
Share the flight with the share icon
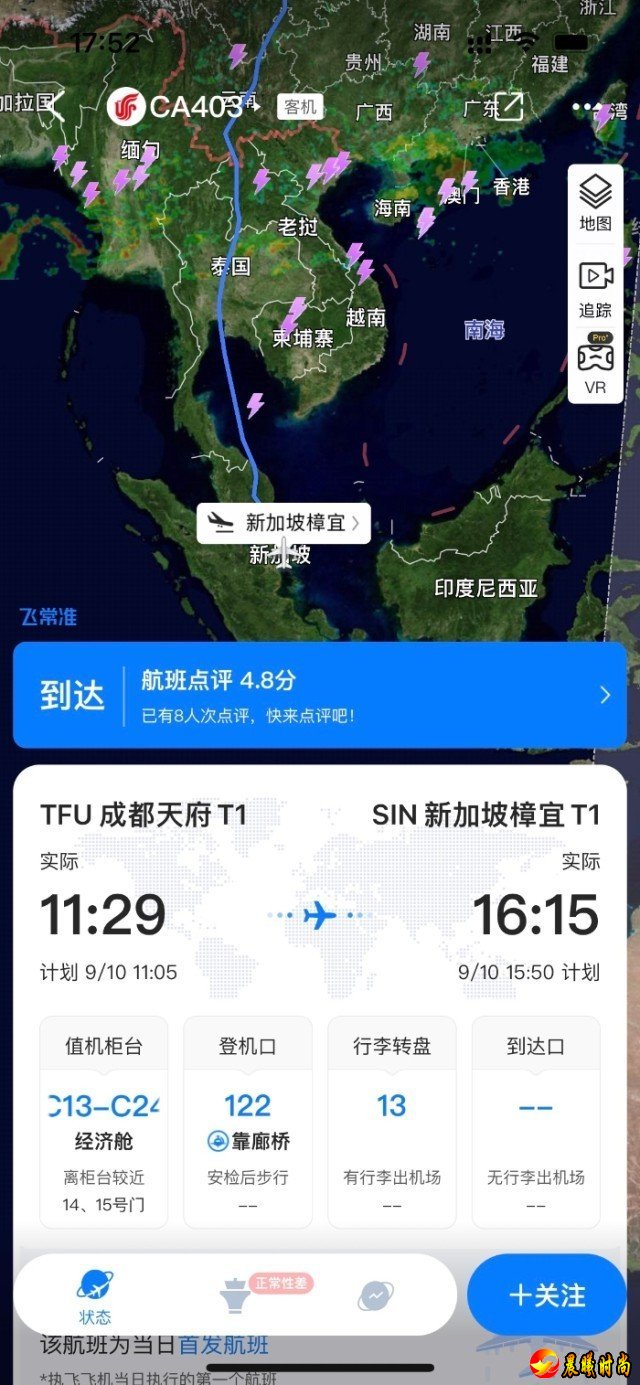[508, 105]
